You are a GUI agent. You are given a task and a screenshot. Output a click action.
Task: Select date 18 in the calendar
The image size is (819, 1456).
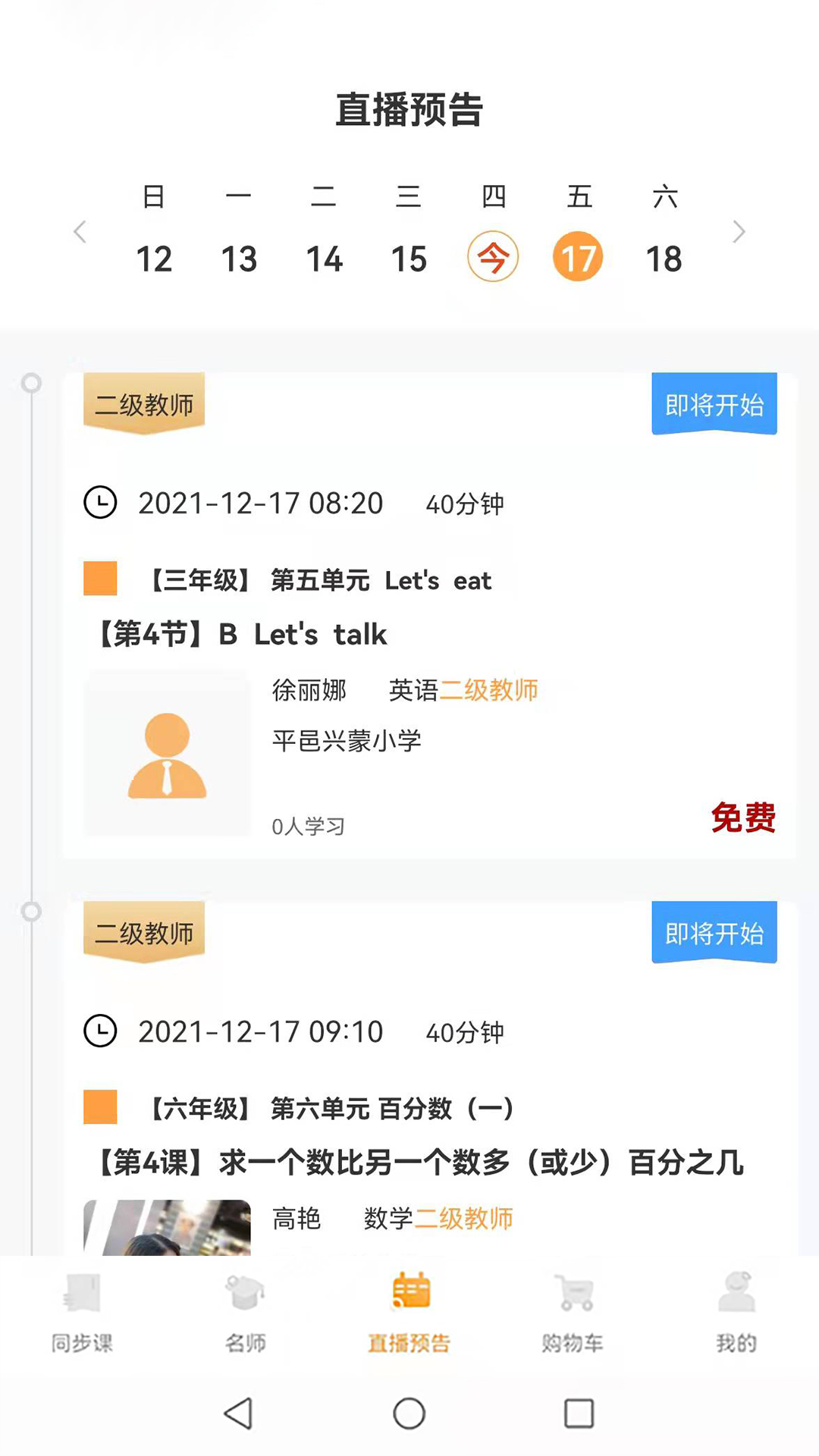(x=664, y=259)
